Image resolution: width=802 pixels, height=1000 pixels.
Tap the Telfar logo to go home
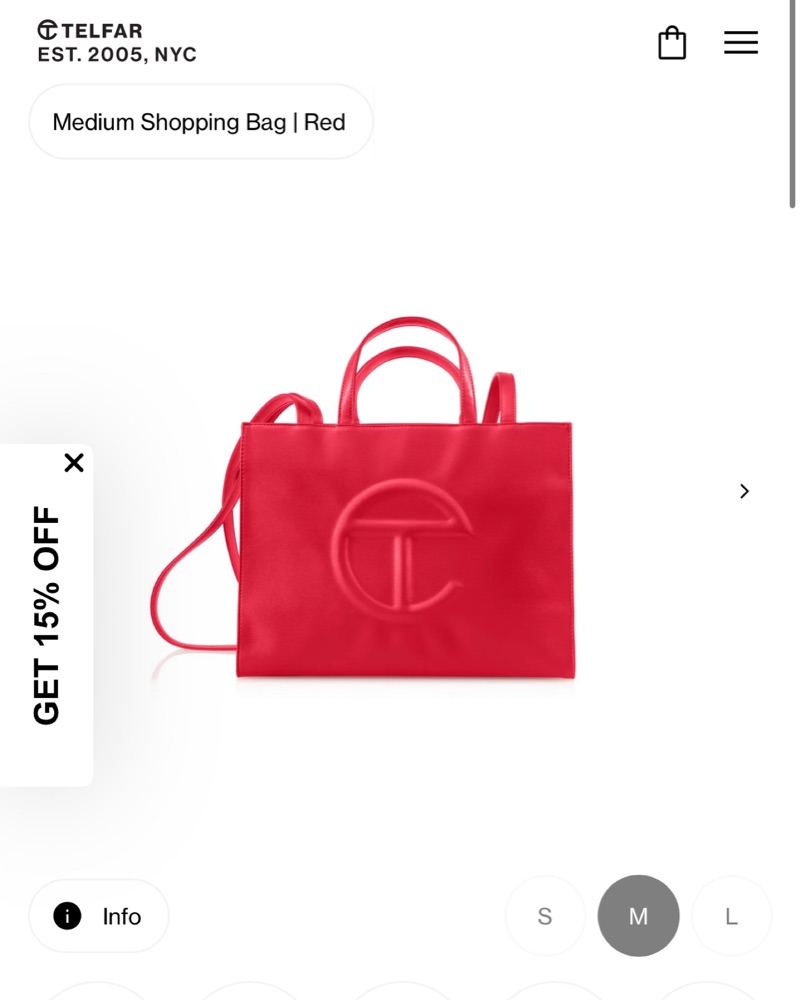pyautogui.click(x=116, y=42)
